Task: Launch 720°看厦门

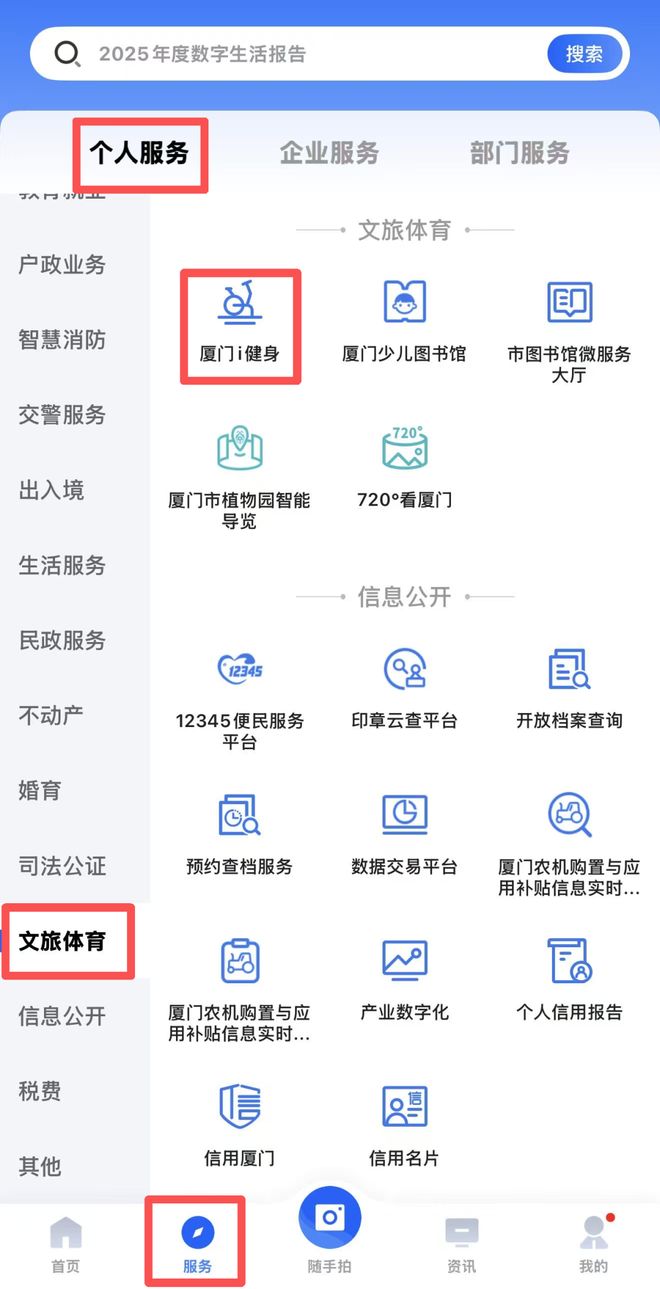Action: [404, 467]
